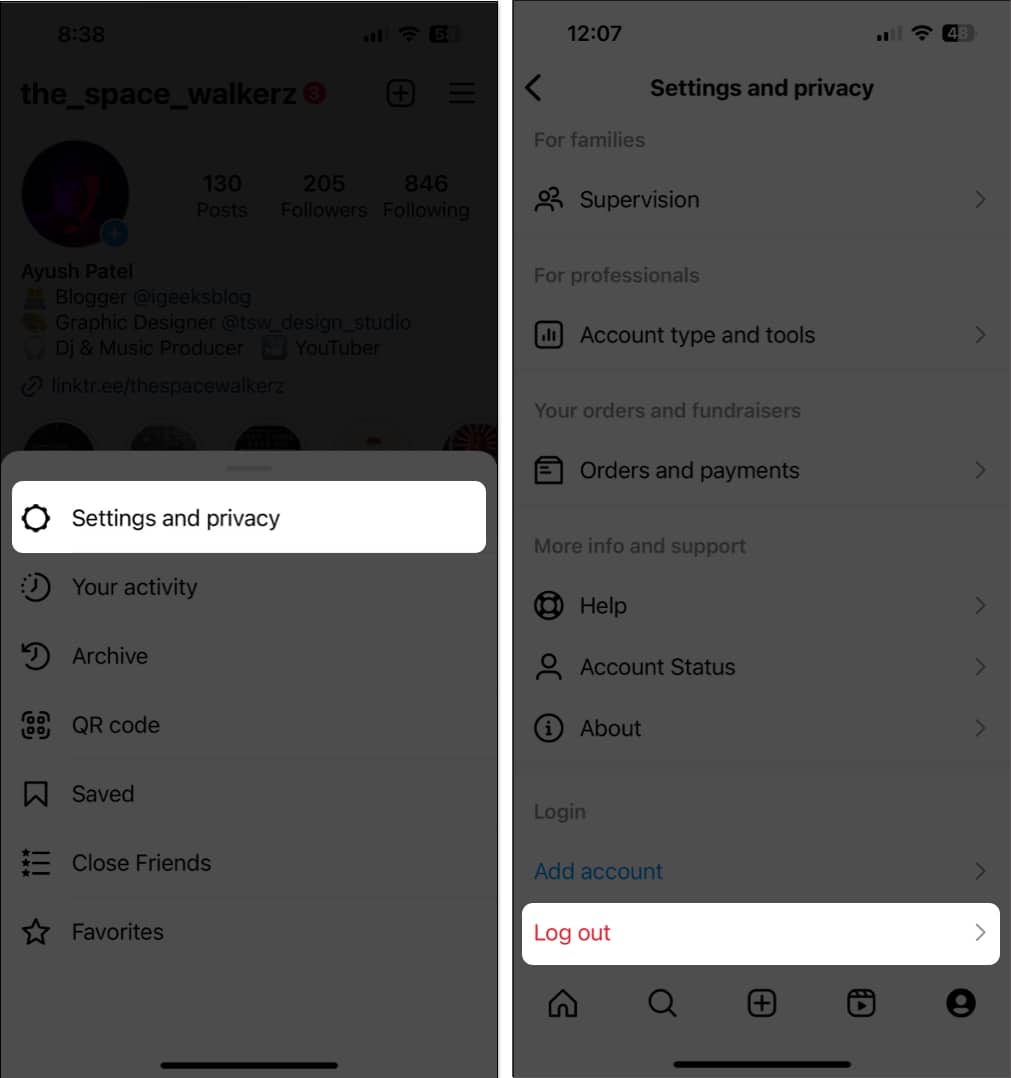This screenshot has height=1078, width=1011.
Task: Switch to the Search tab
Action: point(662,1003)
